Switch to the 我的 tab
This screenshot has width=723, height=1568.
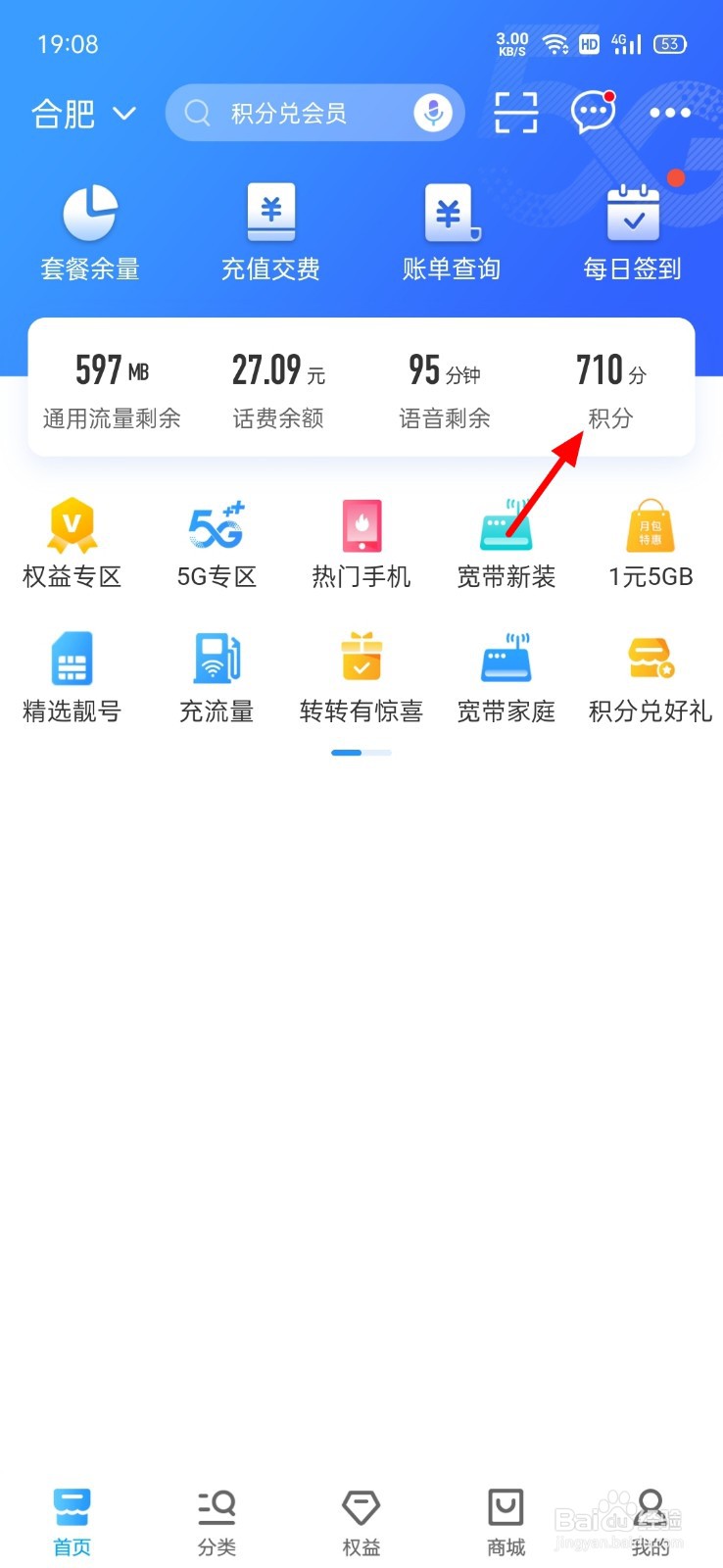tap(651, 1519)
